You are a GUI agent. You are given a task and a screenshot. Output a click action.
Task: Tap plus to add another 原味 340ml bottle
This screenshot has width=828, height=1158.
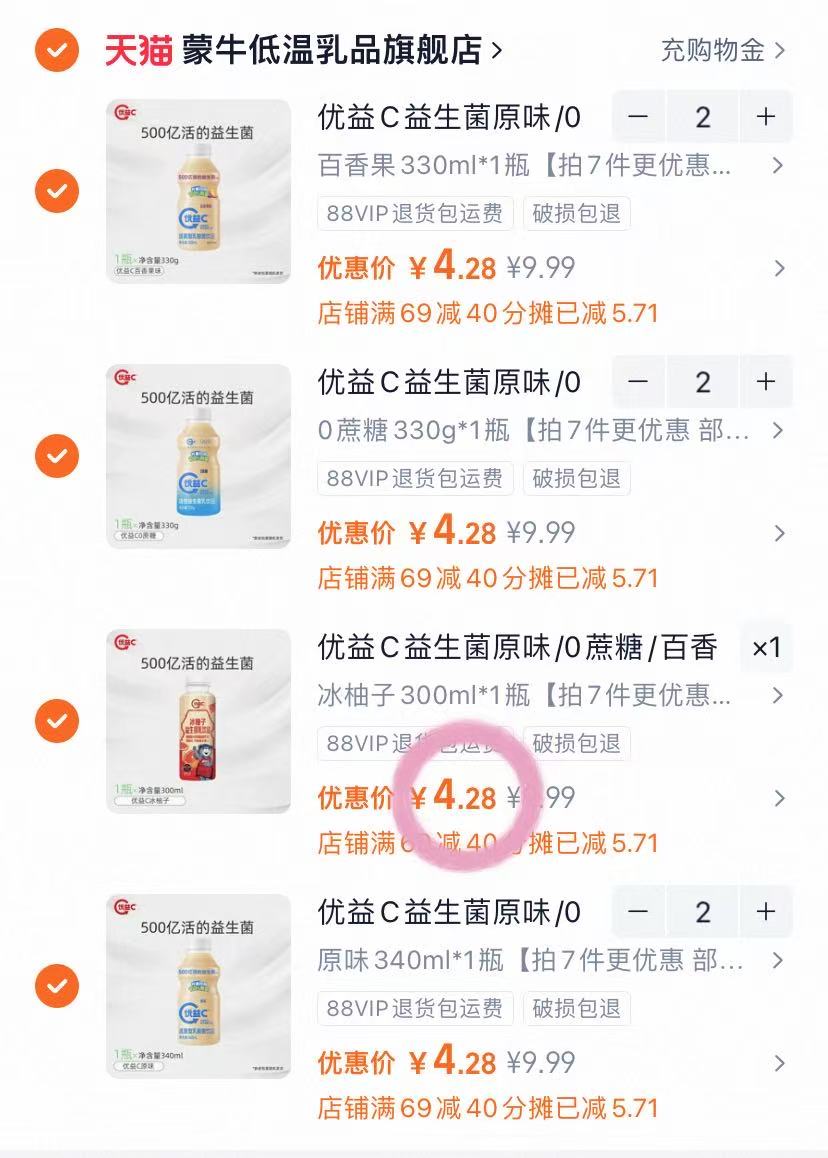point(764,912)
